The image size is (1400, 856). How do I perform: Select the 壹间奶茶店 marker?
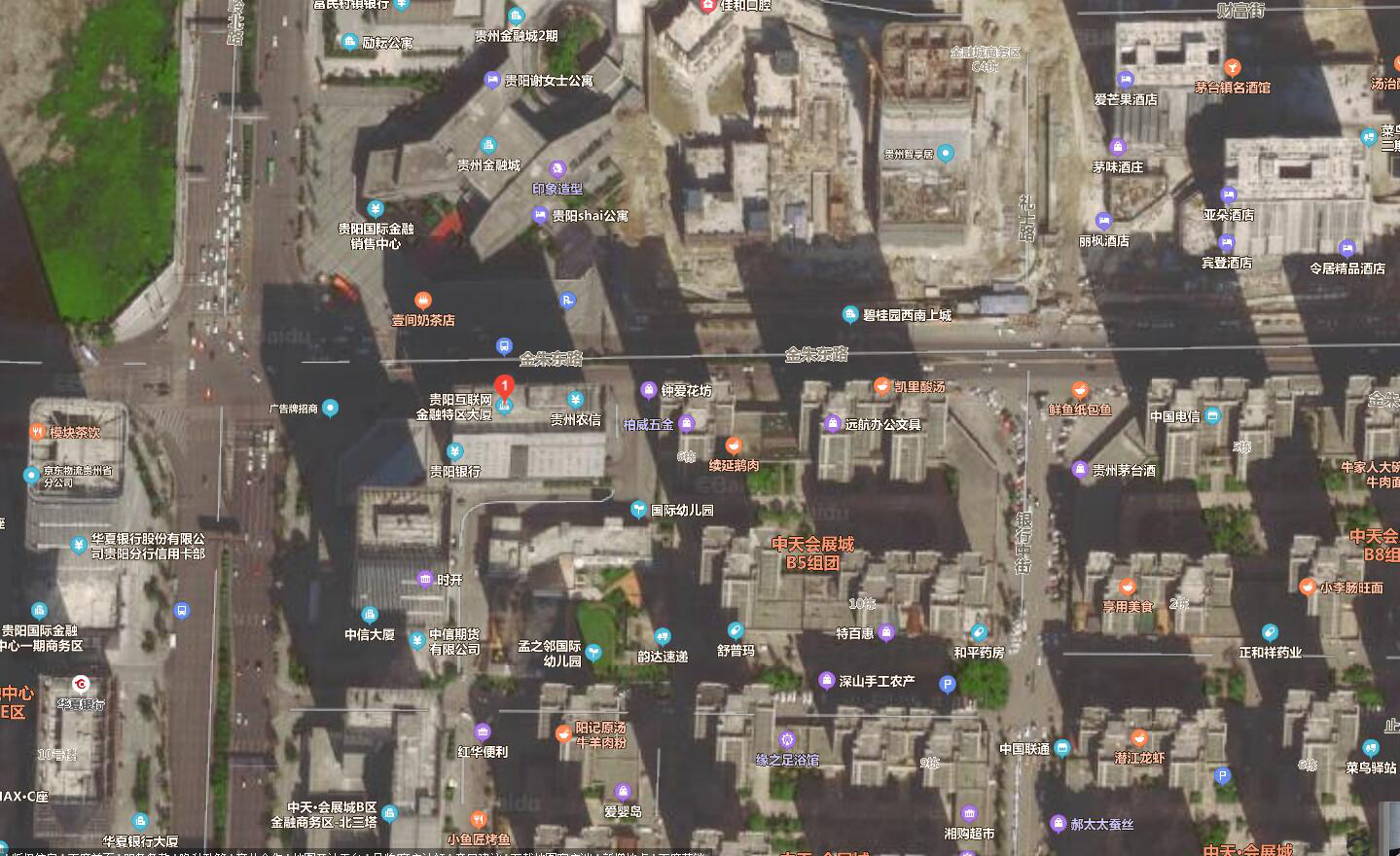[422, 301]
